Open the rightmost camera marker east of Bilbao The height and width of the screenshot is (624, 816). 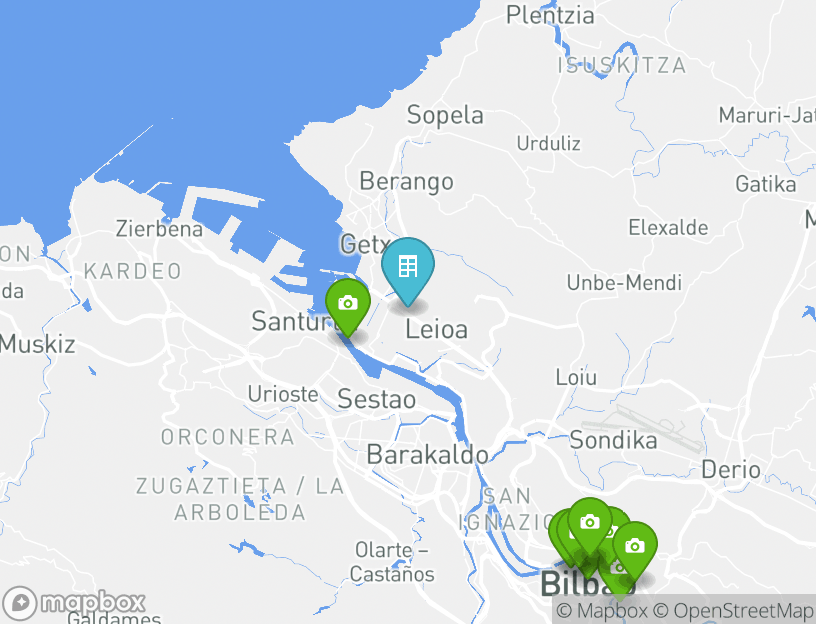634,546
